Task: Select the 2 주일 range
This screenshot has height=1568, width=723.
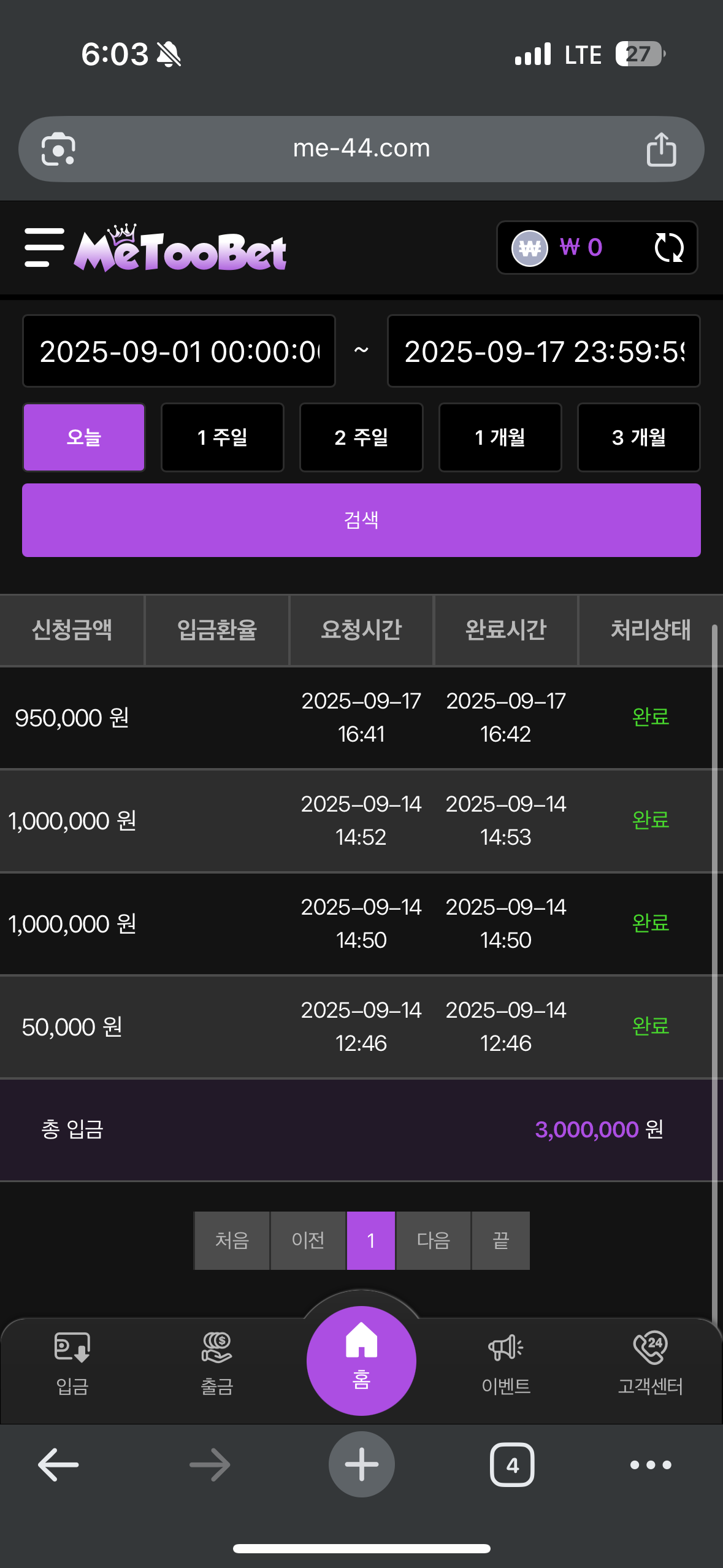Action: [x=361, y=437]
